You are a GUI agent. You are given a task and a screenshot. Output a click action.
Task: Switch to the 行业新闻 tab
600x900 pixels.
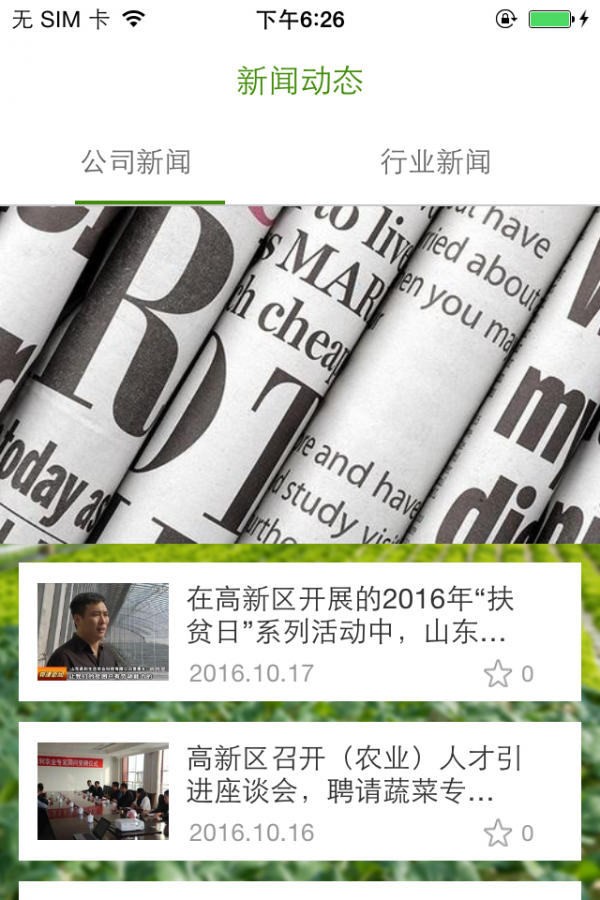tap(435, 162)
